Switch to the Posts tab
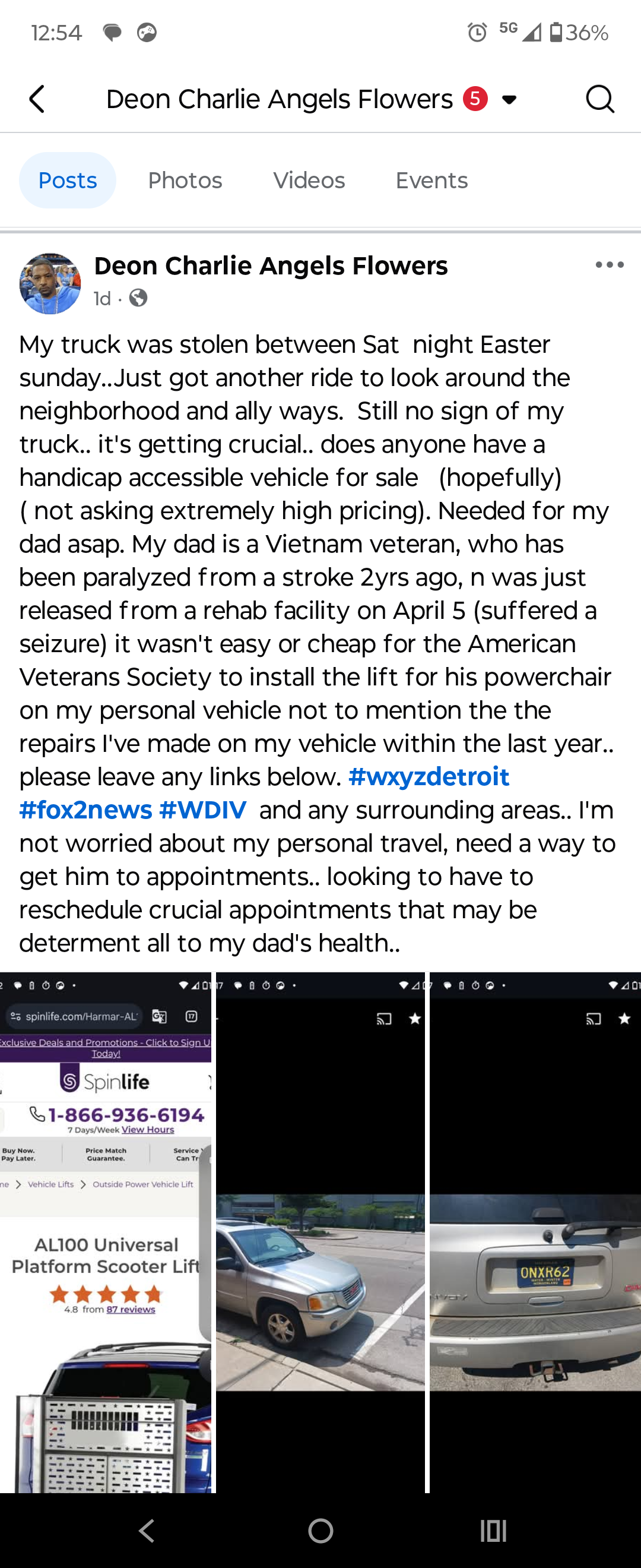Image resolution: width=641 pixels, height=1568 pixels. click(x=68, y=181)
